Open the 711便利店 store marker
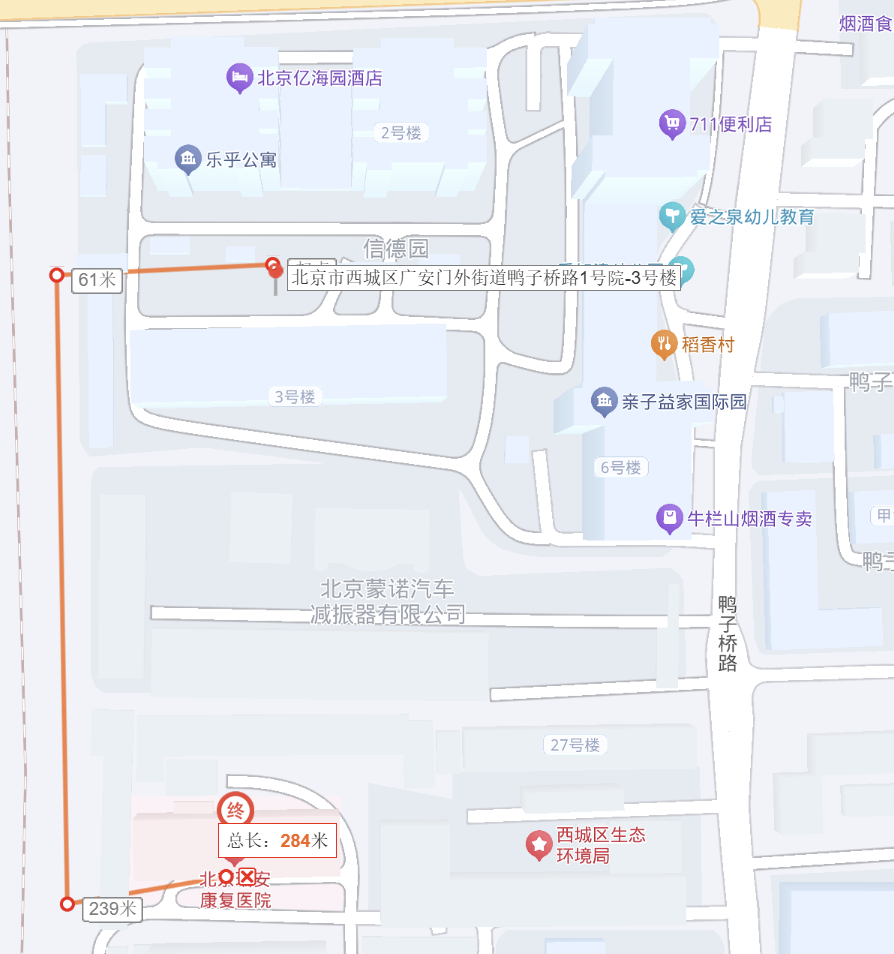The width and height of the screenshot is (894, 954). pos(671,124)
